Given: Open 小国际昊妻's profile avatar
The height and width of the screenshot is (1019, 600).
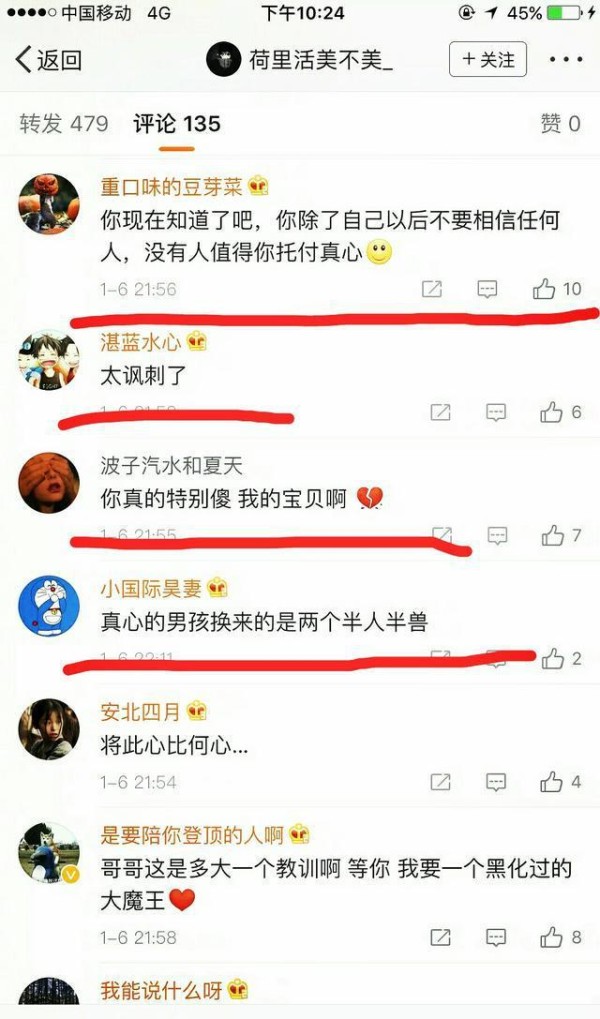Looking at the screenshot, I should [49, 606].
